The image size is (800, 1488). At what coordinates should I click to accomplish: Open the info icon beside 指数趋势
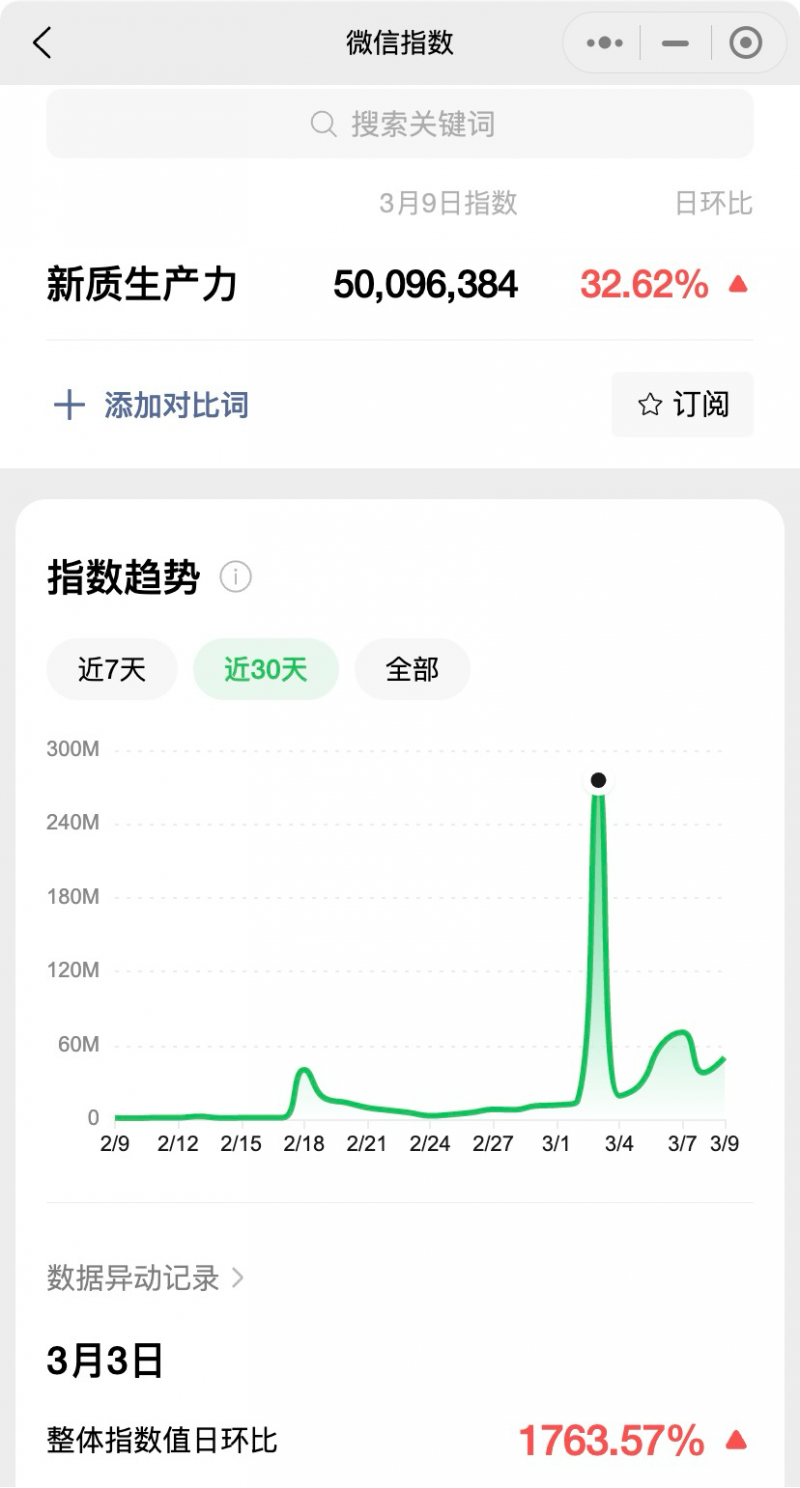click(x=236, y=577)
